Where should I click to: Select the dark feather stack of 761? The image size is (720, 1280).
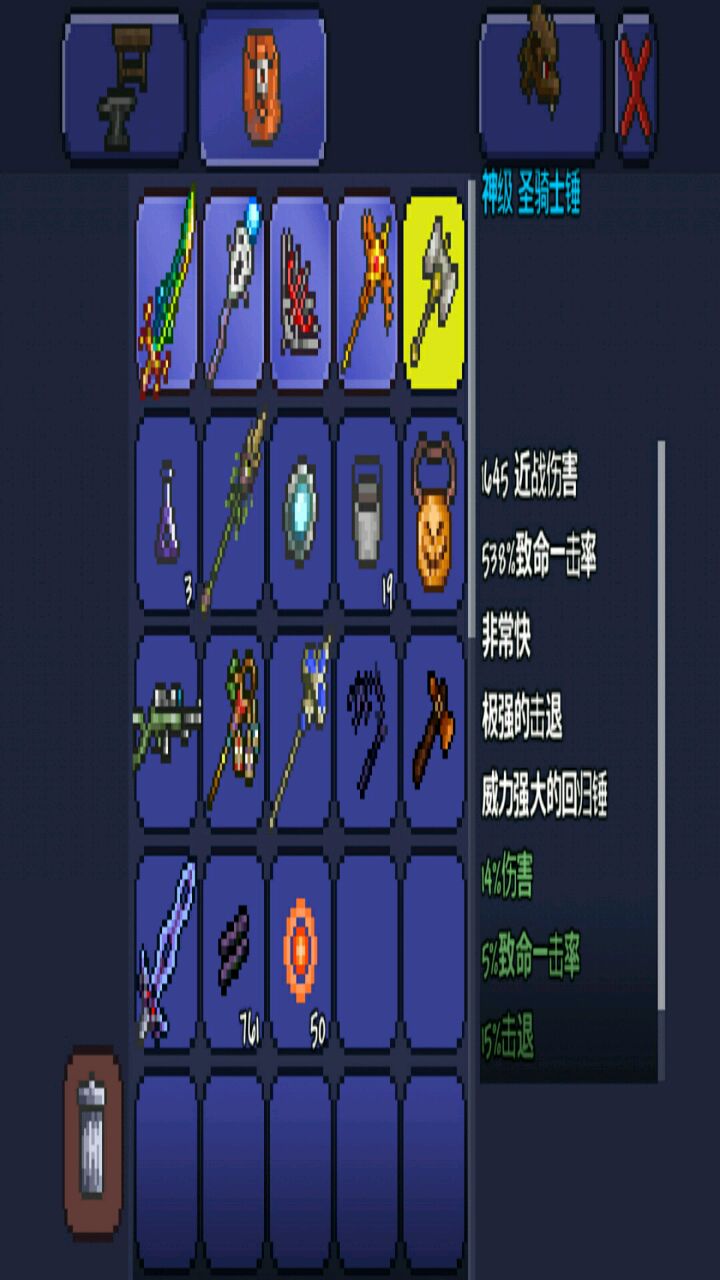233,950
